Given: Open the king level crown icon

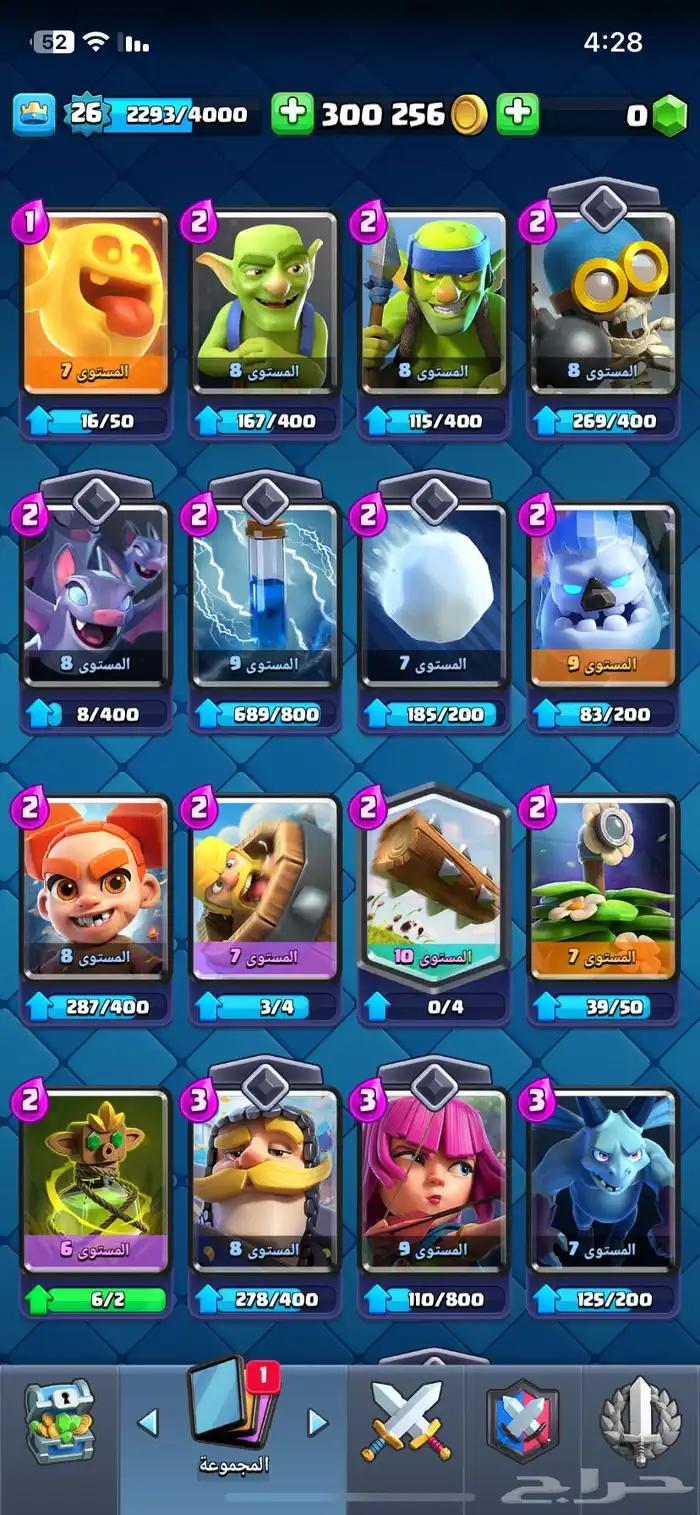Looking at the screenshot, I should (34, 114).
